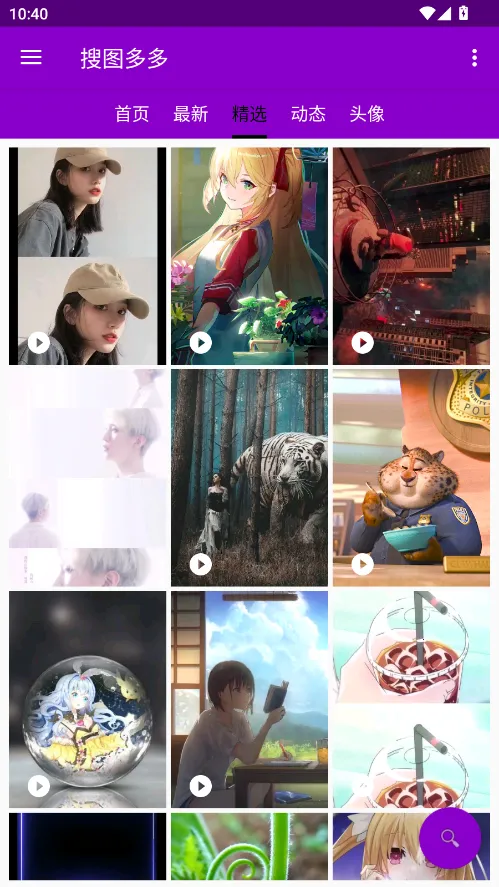The image size is (499, 887).
Task: Open the cheetah police officer cartoon tile
Action: coord(411,478)
